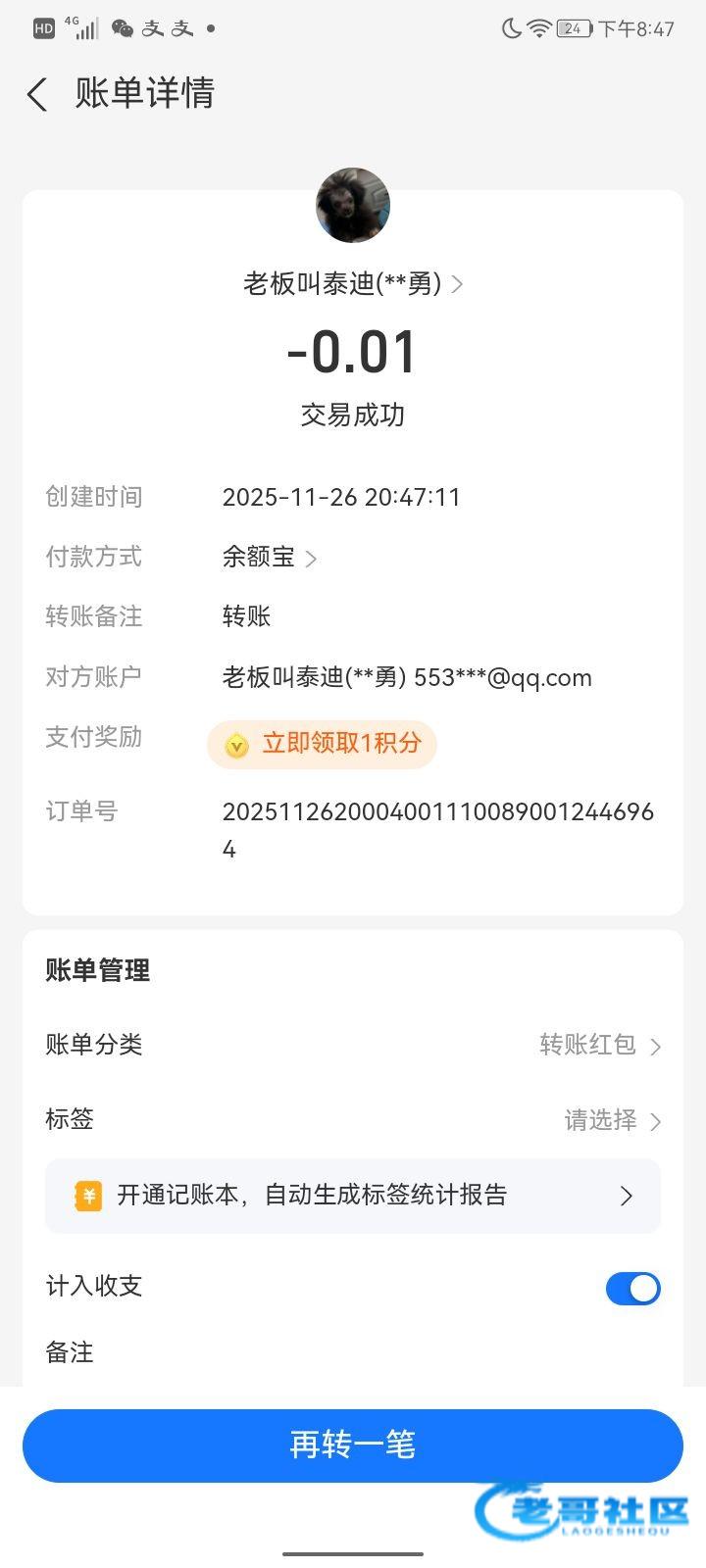
Task: Claim the 立即领取1积分 reward
Action: 322,744
